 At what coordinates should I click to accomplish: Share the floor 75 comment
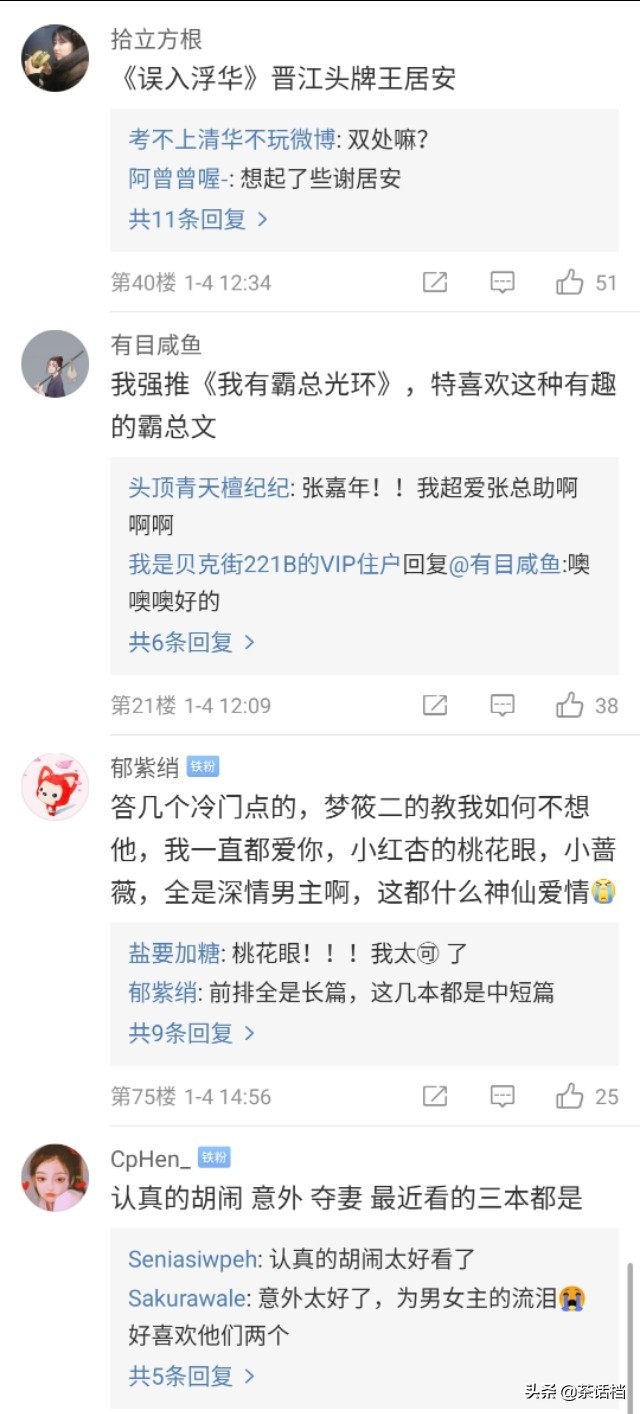pyautogui.click(x=435, y=1097)
